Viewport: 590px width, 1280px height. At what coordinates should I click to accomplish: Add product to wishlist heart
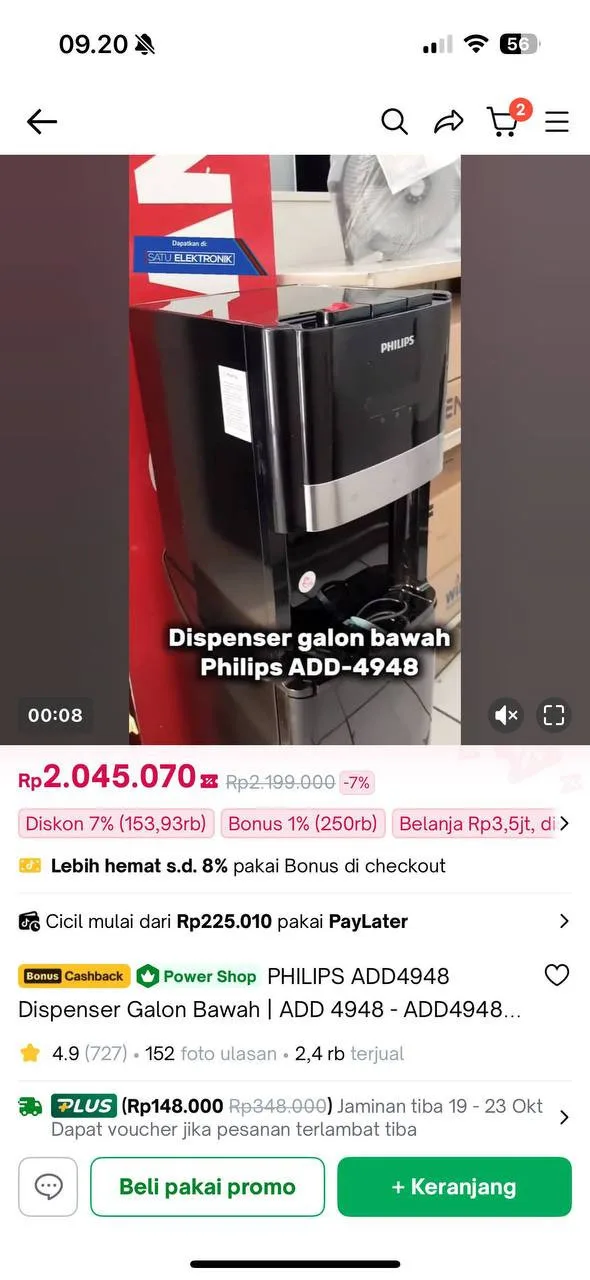pyautogui.click(x=557, y=975)
